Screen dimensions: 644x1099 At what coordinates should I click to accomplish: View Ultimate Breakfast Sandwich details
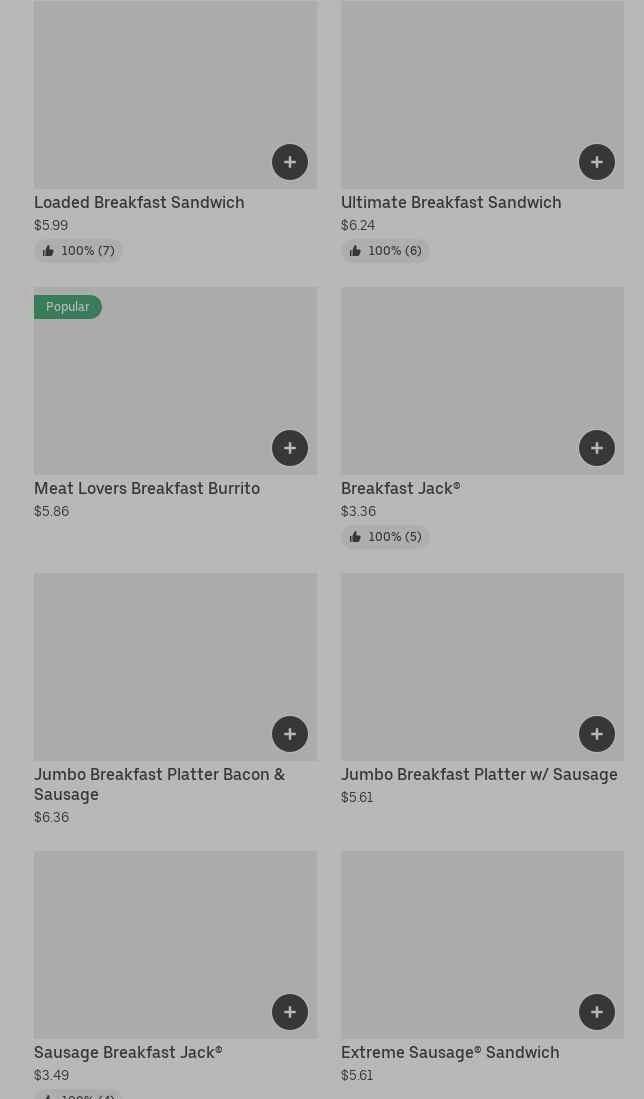click(x=451, y=203)
